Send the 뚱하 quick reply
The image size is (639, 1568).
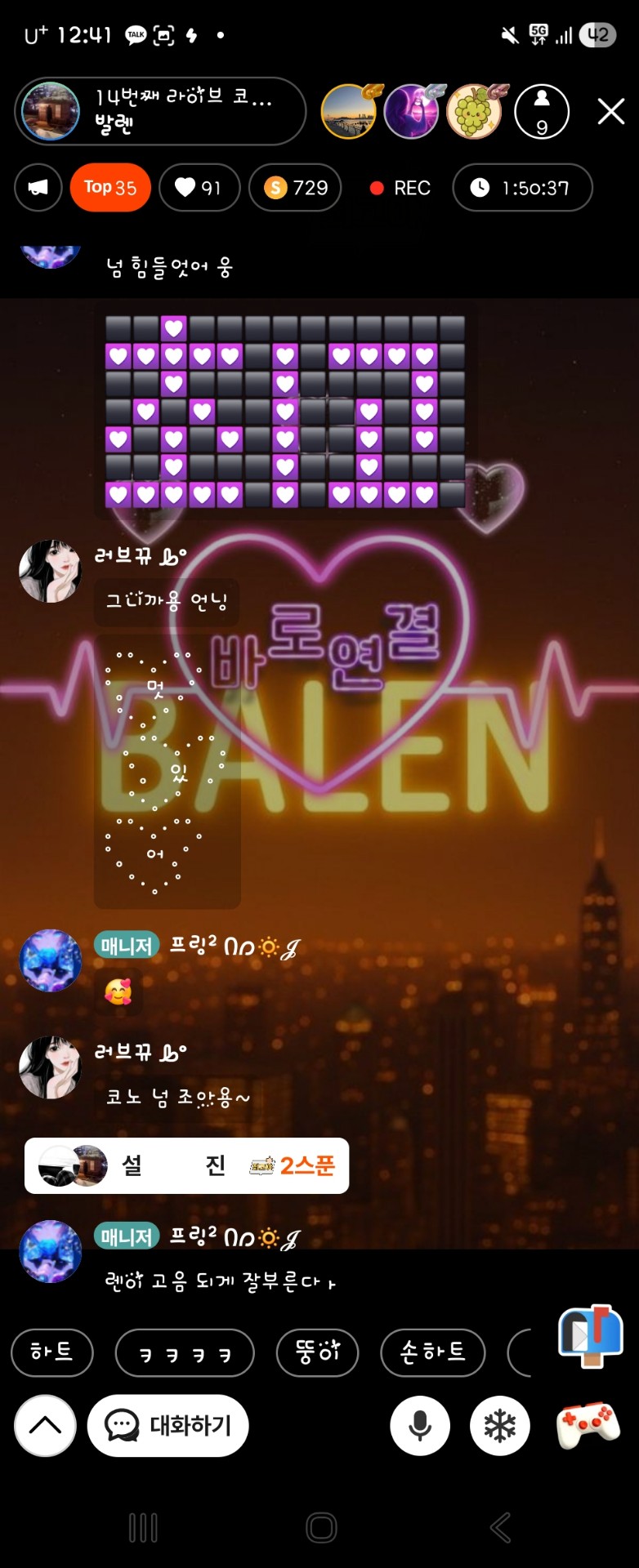[x=317, y=1353]
